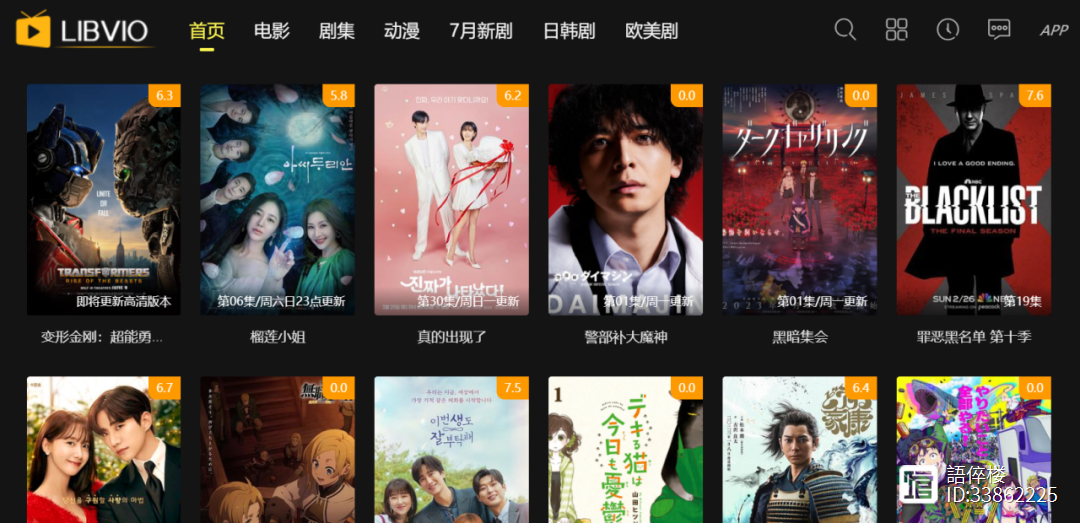Open the 7月新剧 tab
1080x523 pixels.
(x=481, y=31)
